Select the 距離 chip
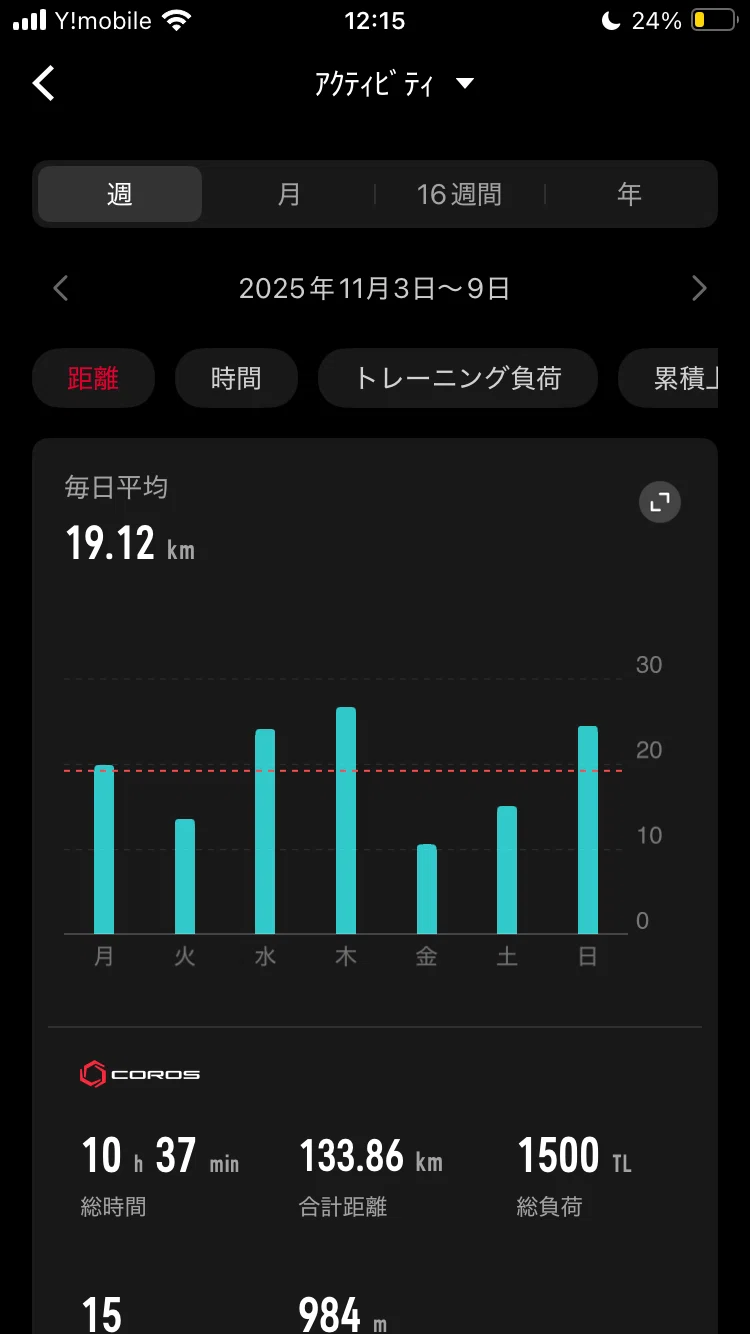This screenshot has height=1334, width=750. point(93,378)
